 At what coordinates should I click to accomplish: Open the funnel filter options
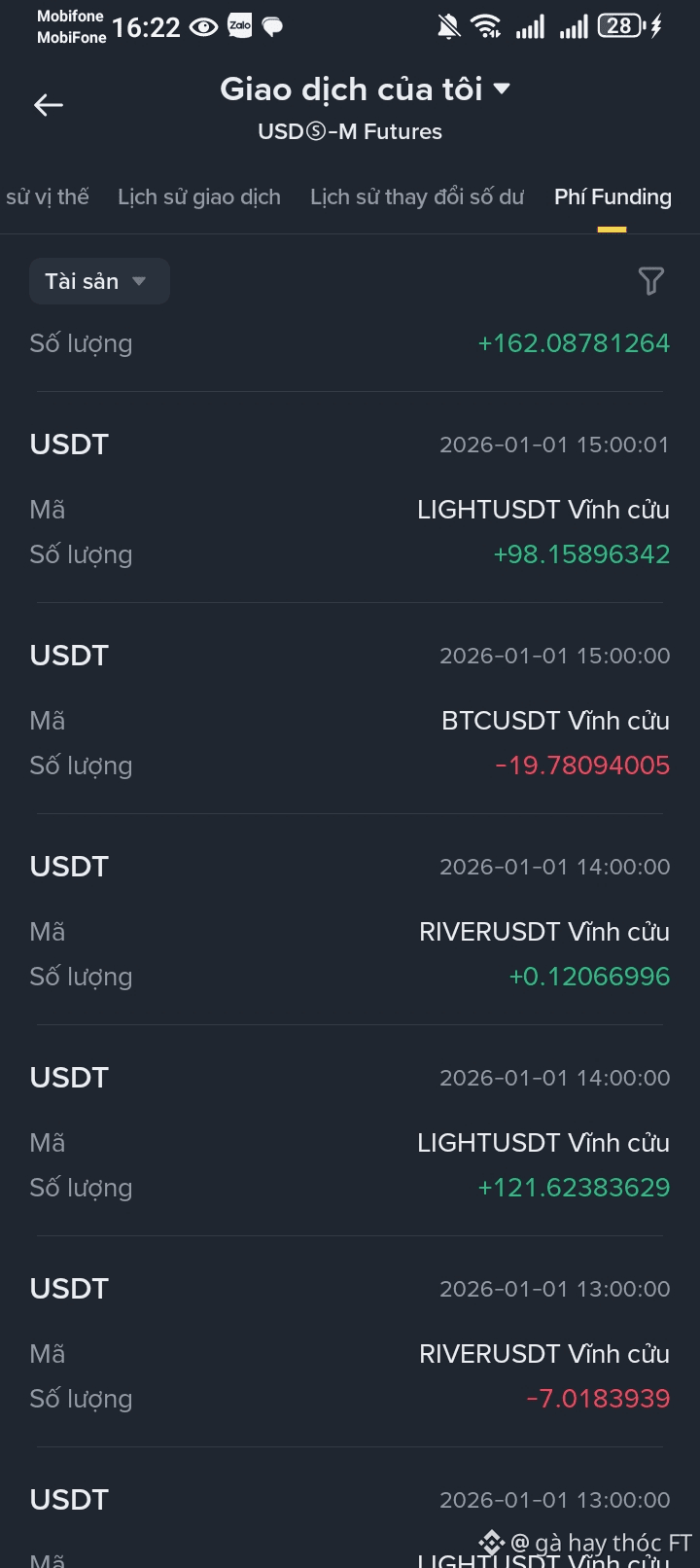coord(650,281)
